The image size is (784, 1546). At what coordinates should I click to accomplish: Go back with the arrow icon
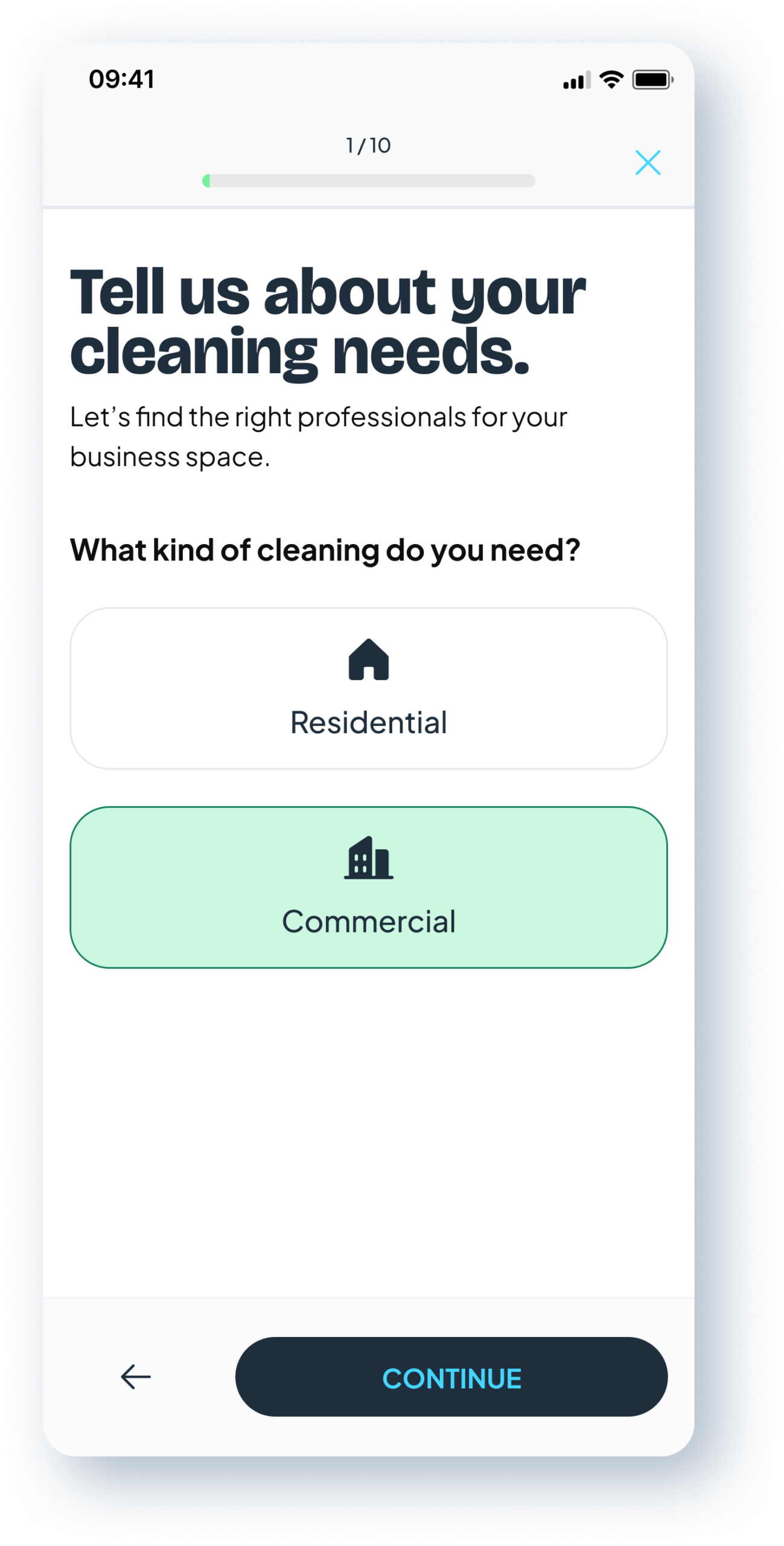pyautogui.click(x=136, y=1377)
